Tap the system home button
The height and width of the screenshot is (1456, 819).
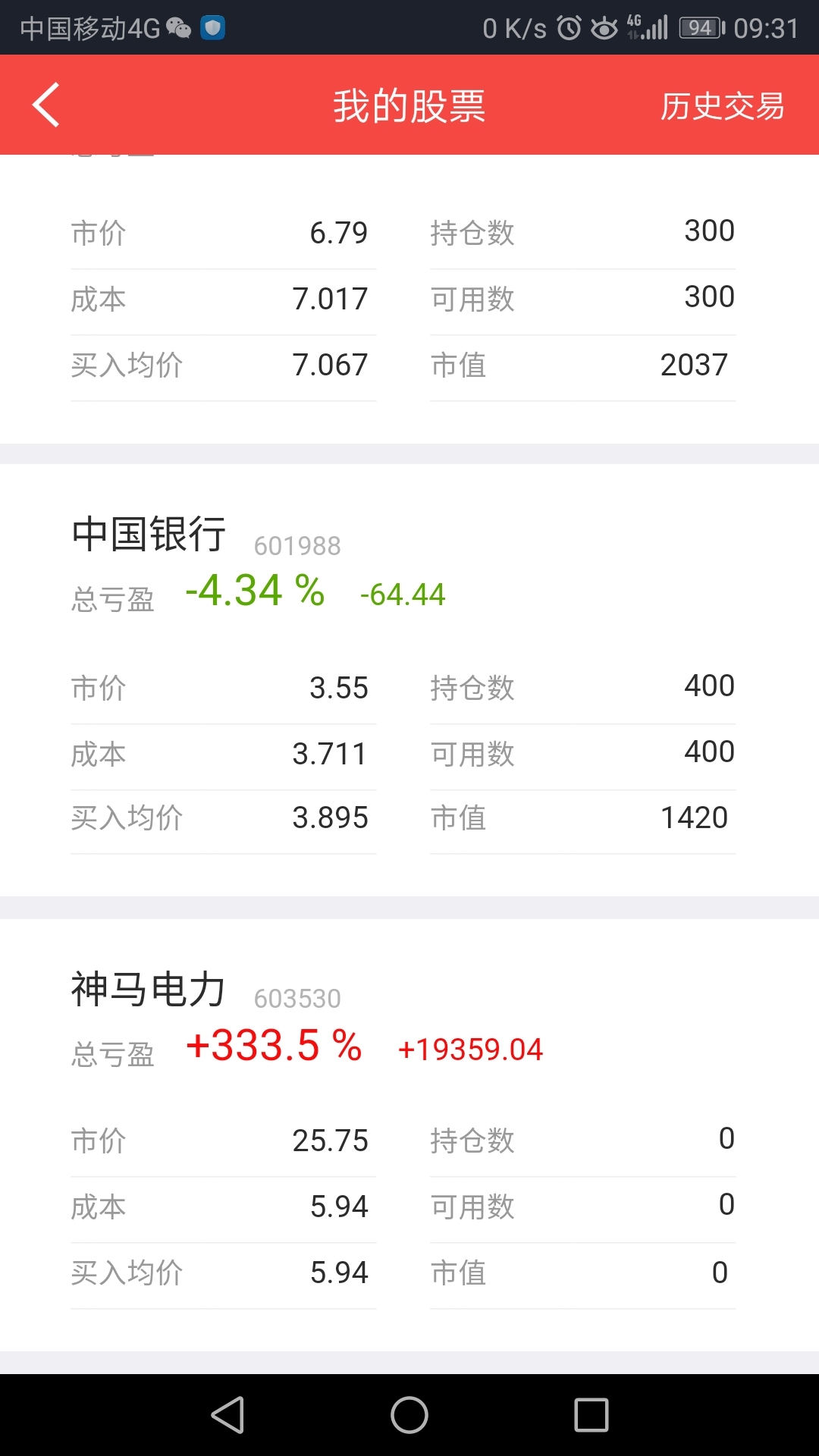click(x=409, y=1415)
